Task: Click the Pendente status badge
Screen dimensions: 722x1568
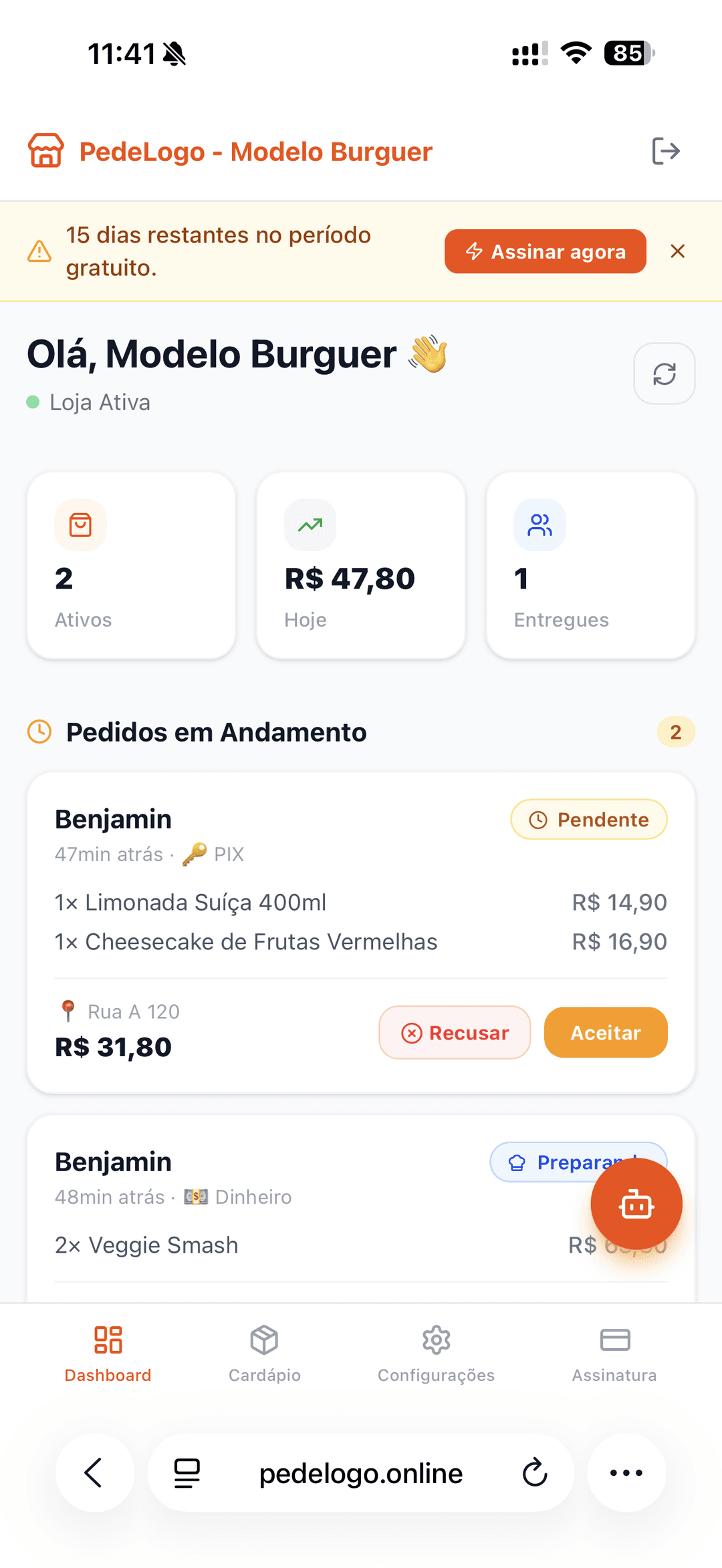Action: coord(588,819)
